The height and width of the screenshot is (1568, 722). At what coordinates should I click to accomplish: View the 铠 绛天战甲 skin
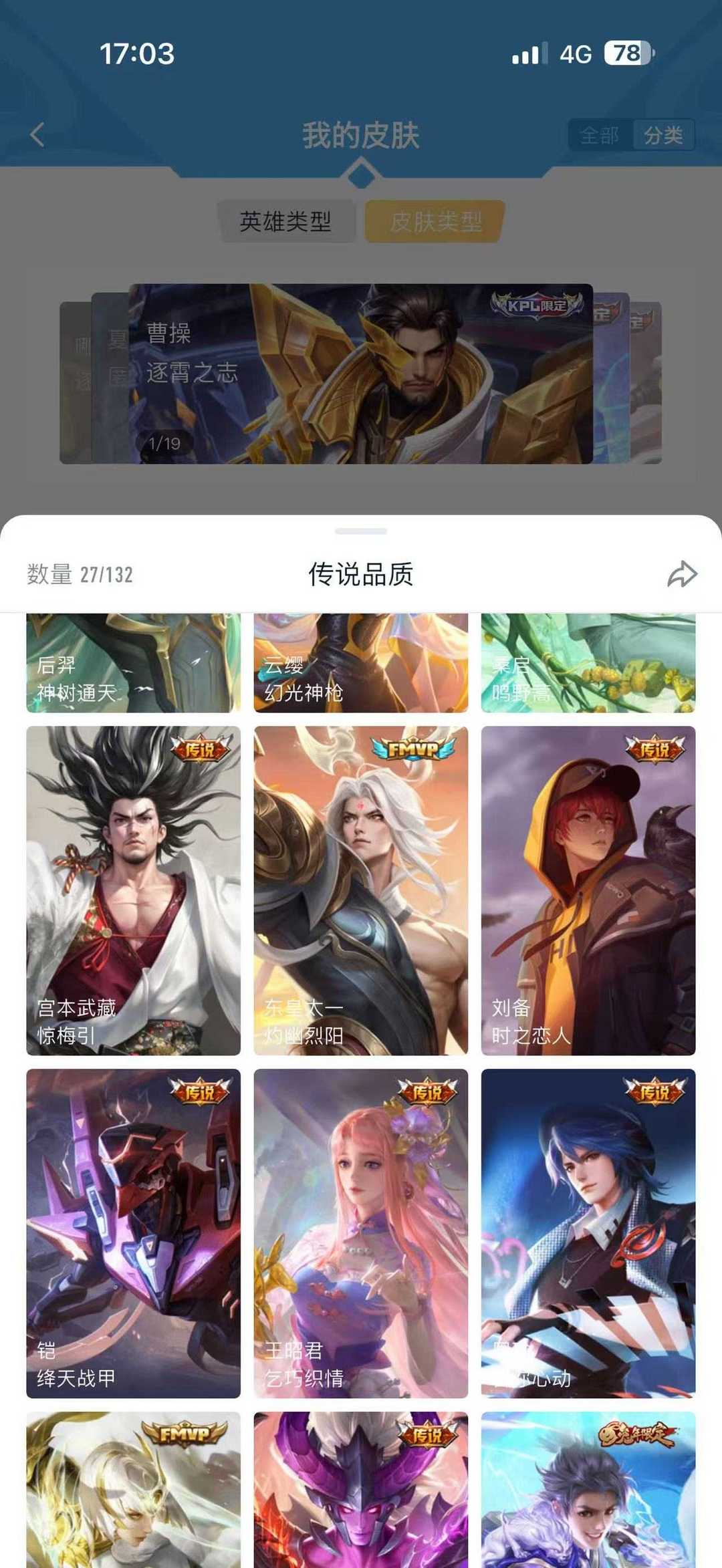[133, 1233]
